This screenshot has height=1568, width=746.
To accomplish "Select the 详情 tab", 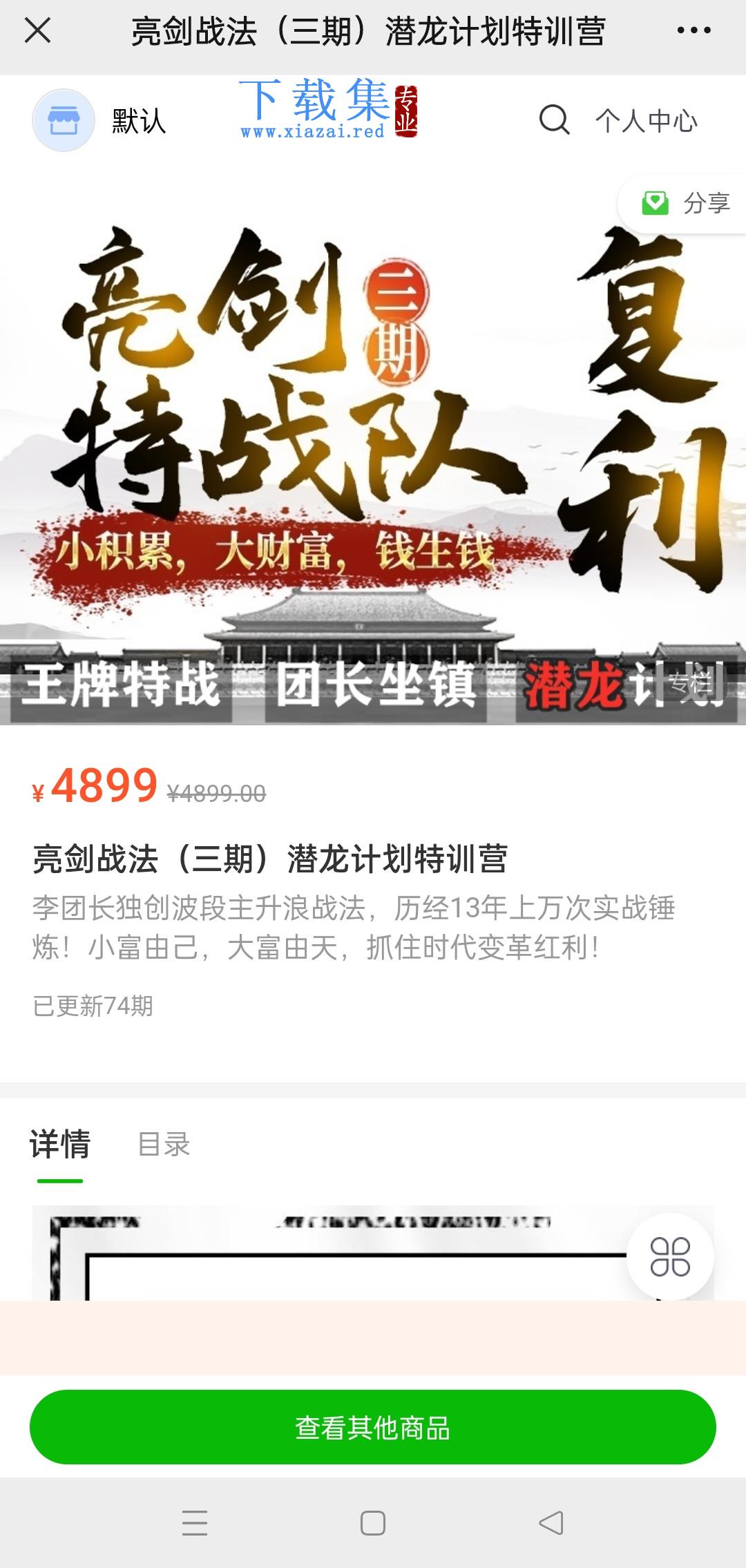I will [60, 1145].
